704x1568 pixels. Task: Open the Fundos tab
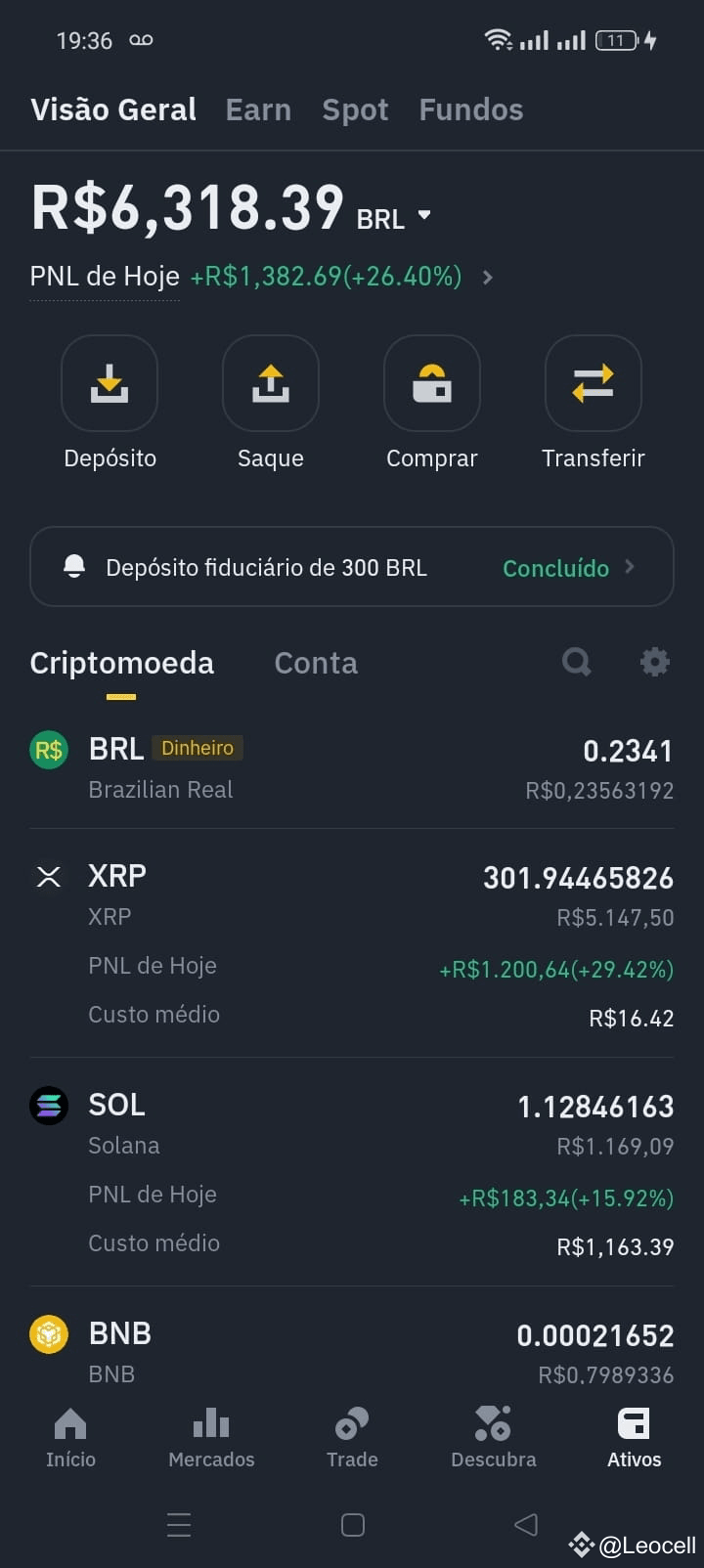tap(471, 109)
